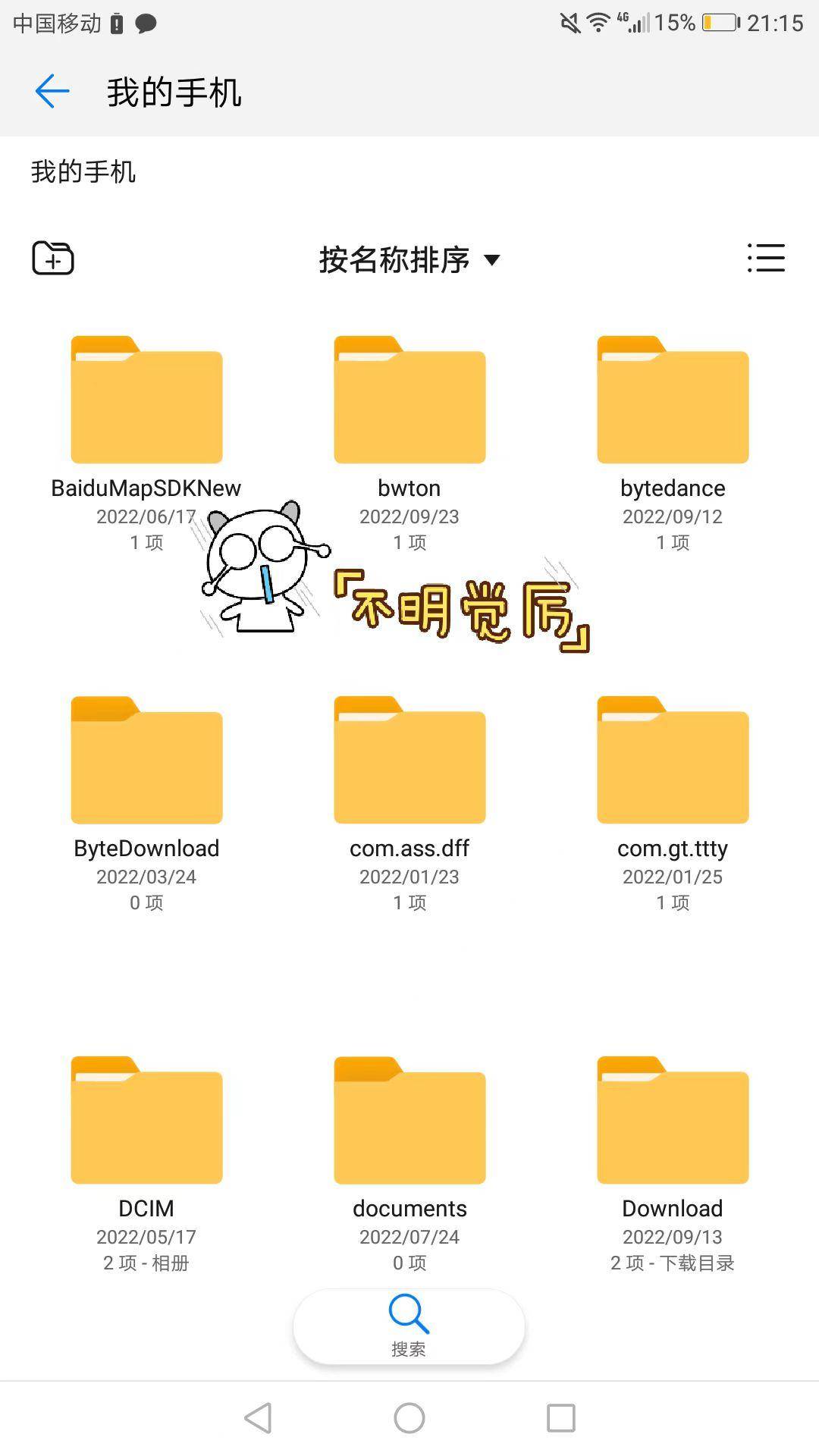Open the com.gt.ttty folder

(673, 761)
